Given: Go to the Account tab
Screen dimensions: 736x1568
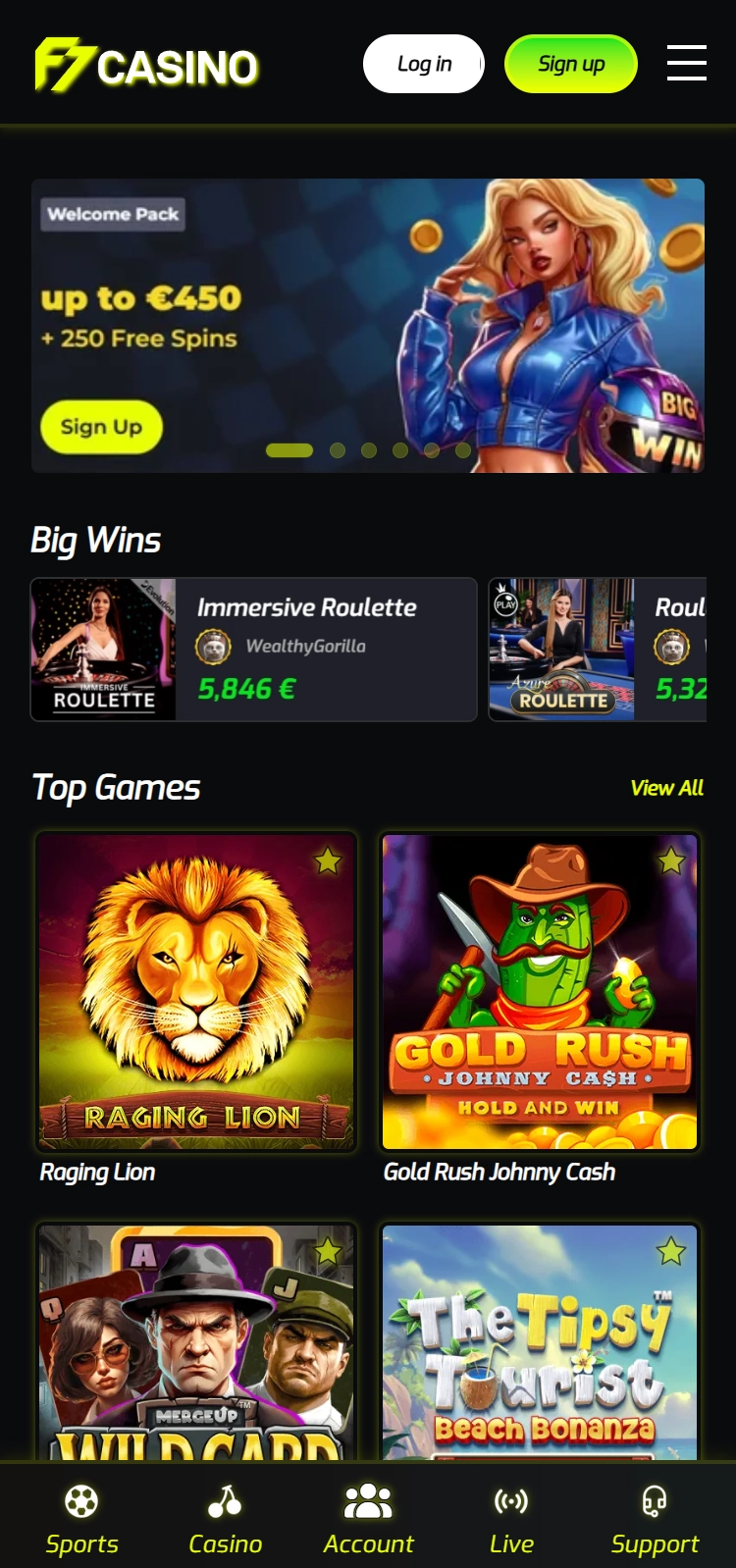Looking at the screenshot, I should click(x=368, y=1519).
